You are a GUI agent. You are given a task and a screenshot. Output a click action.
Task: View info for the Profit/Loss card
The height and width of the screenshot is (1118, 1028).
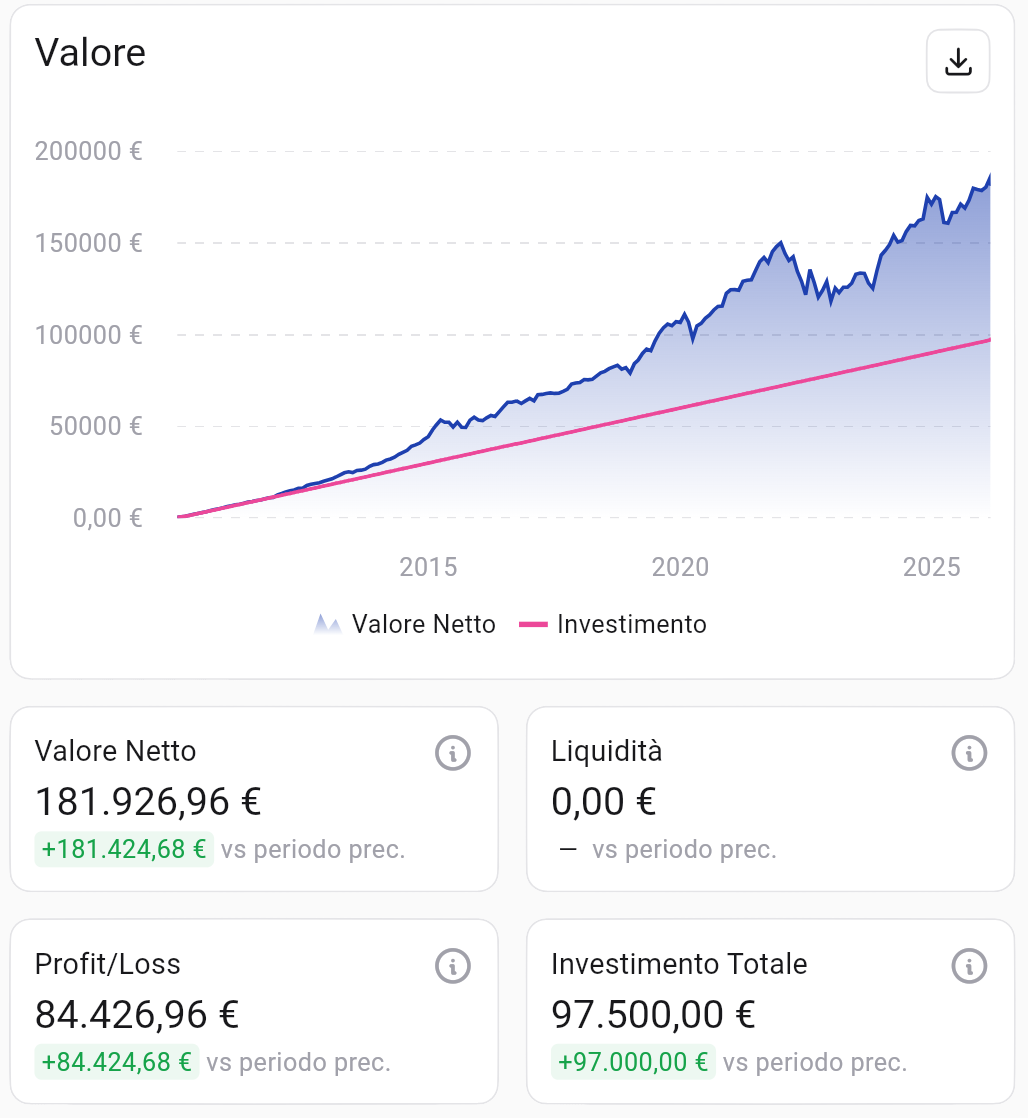point(453,966)
